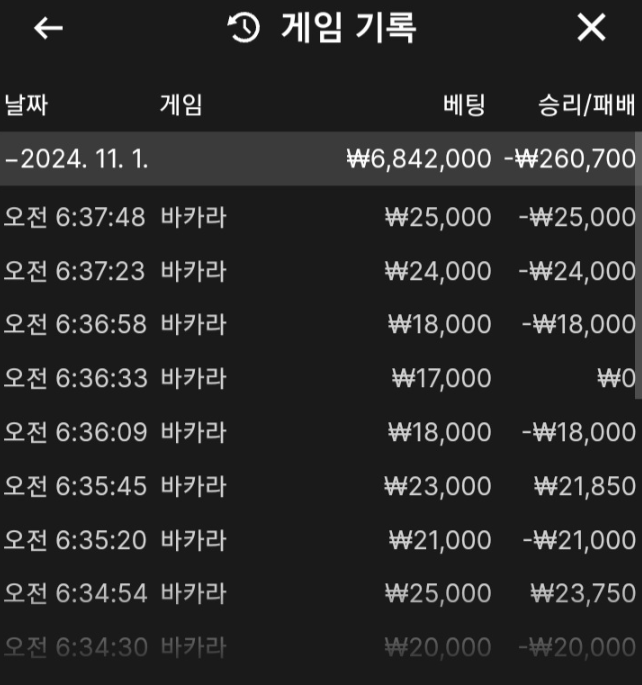Go back using the arrow icon
The width and height of the screenshot is (642, 685).
coord(48,28)
